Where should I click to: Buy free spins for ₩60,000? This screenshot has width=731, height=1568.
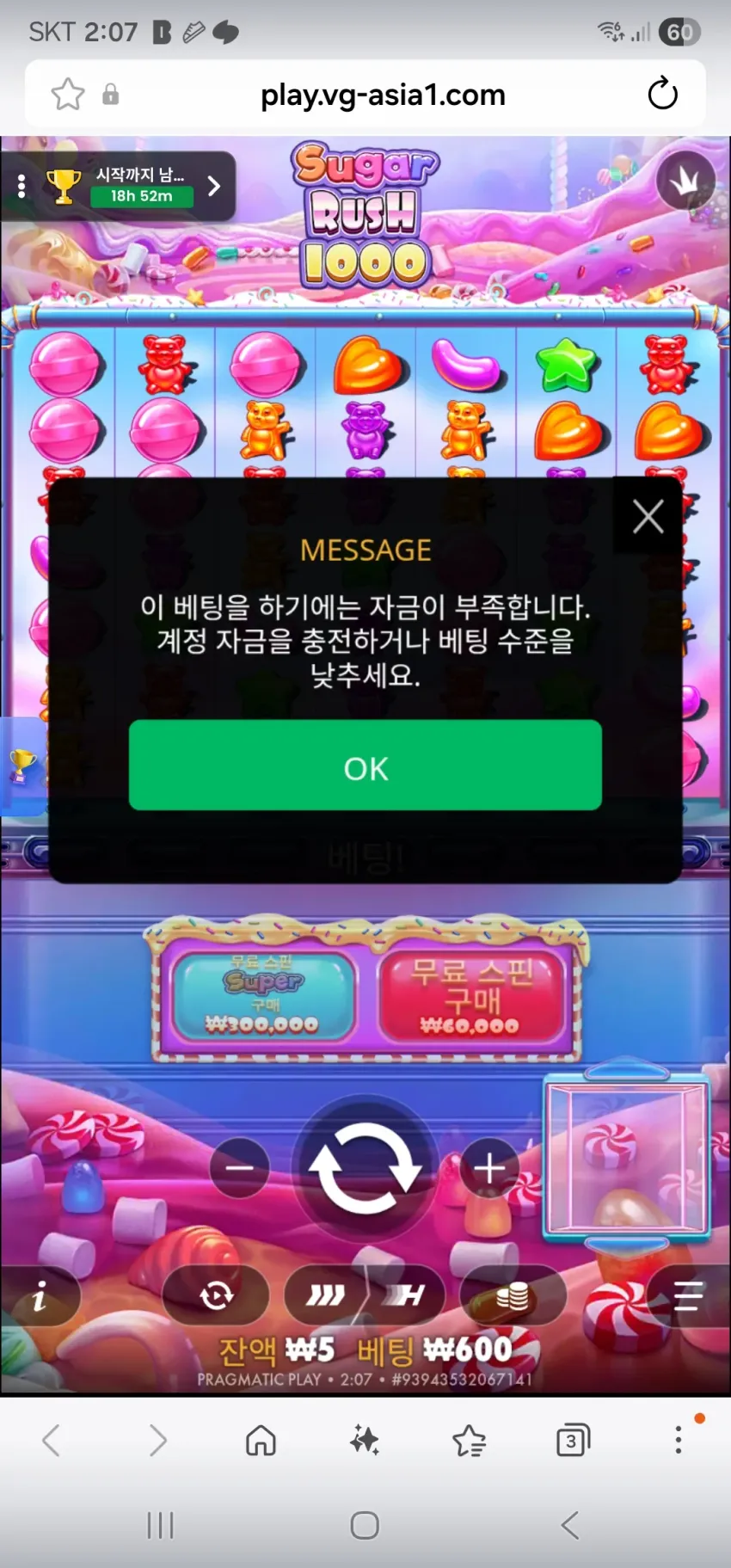pos(471,995)
